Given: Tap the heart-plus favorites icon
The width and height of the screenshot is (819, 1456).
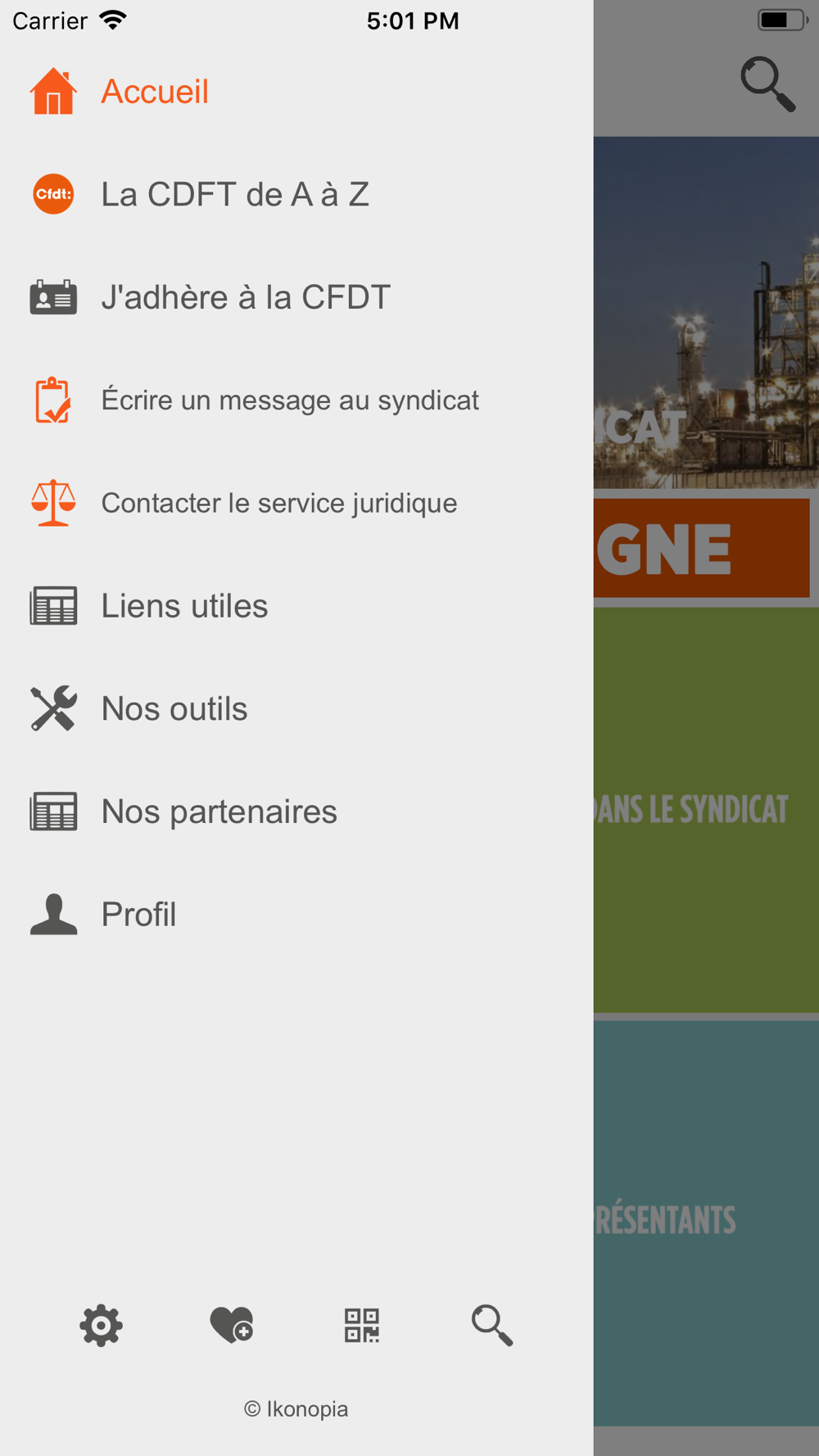Looking at the screenshot, I should 232,1325.
